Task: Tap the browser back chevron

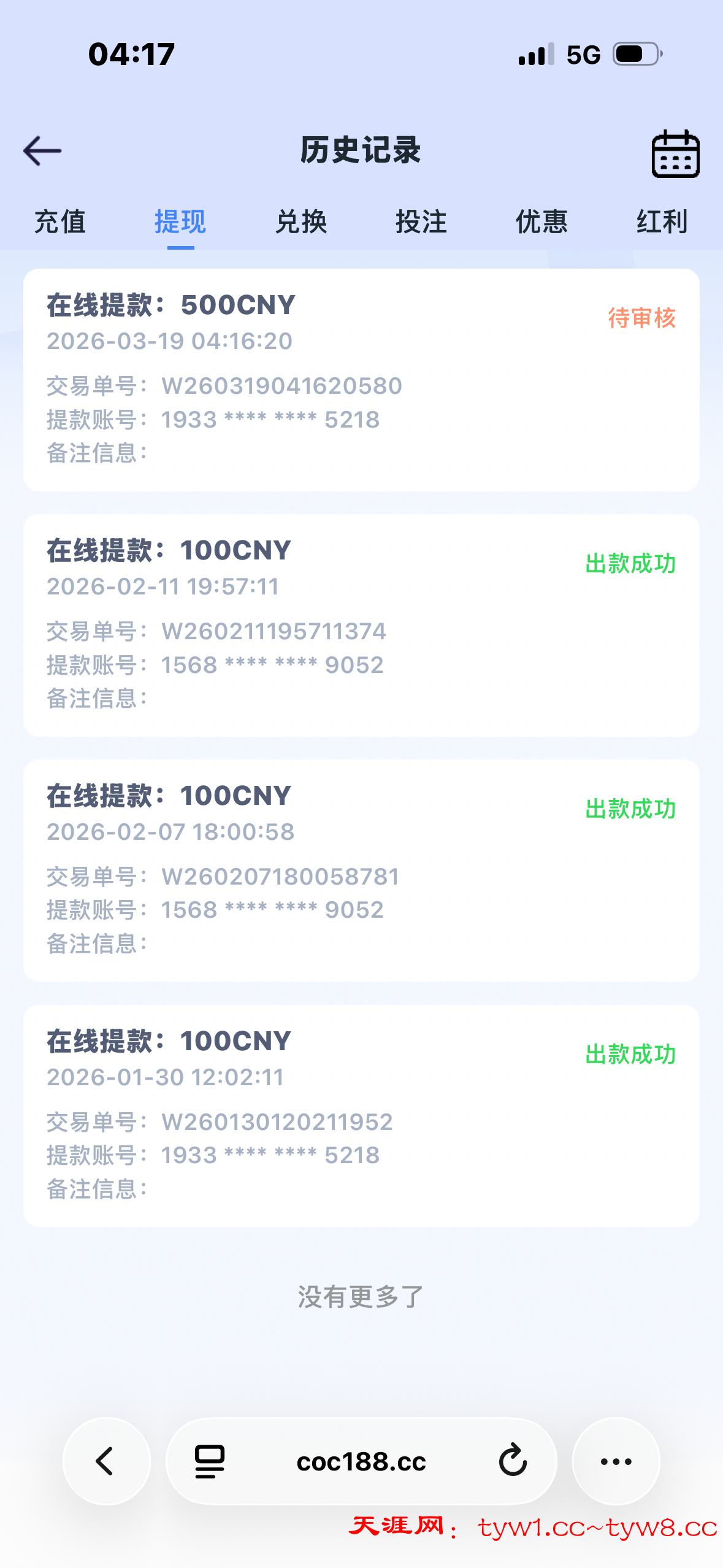Action: click(x=106, y=1461)
